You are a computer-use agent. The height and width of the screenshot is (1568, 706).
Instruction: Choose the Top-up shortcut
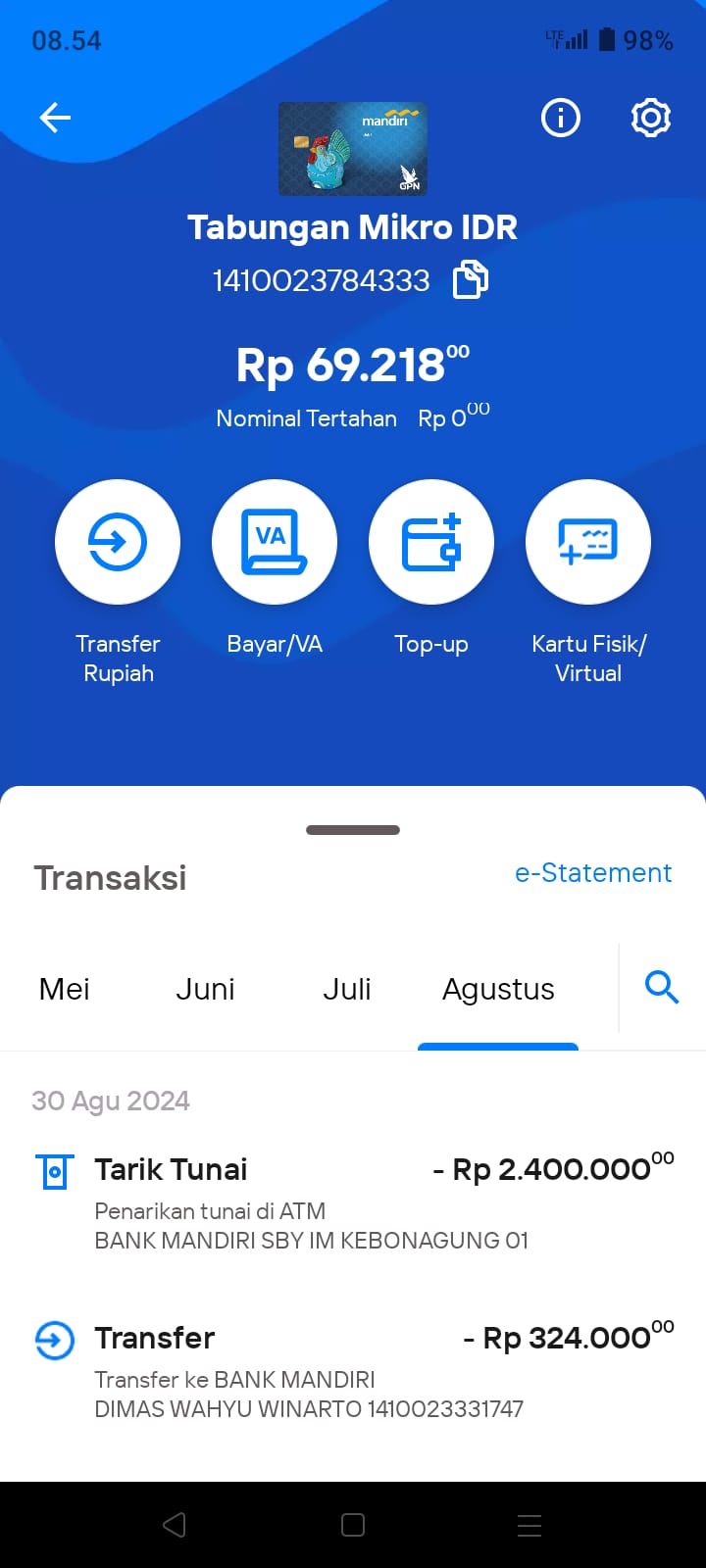pos(431,542)
